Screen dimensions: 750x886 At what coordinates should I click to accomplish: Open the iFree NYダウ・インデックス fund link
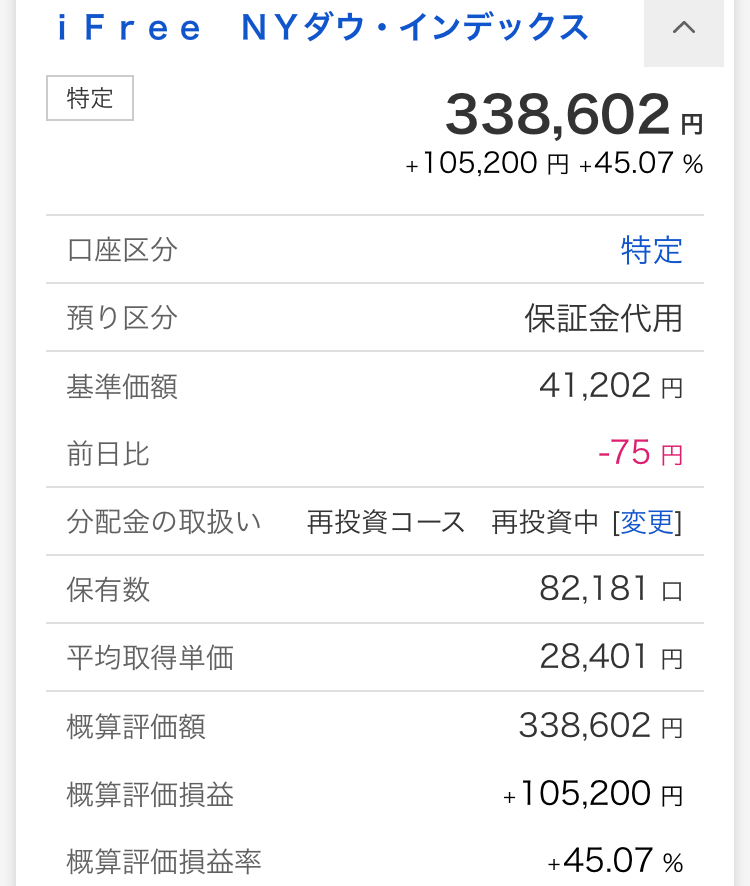tap(322, 29)
